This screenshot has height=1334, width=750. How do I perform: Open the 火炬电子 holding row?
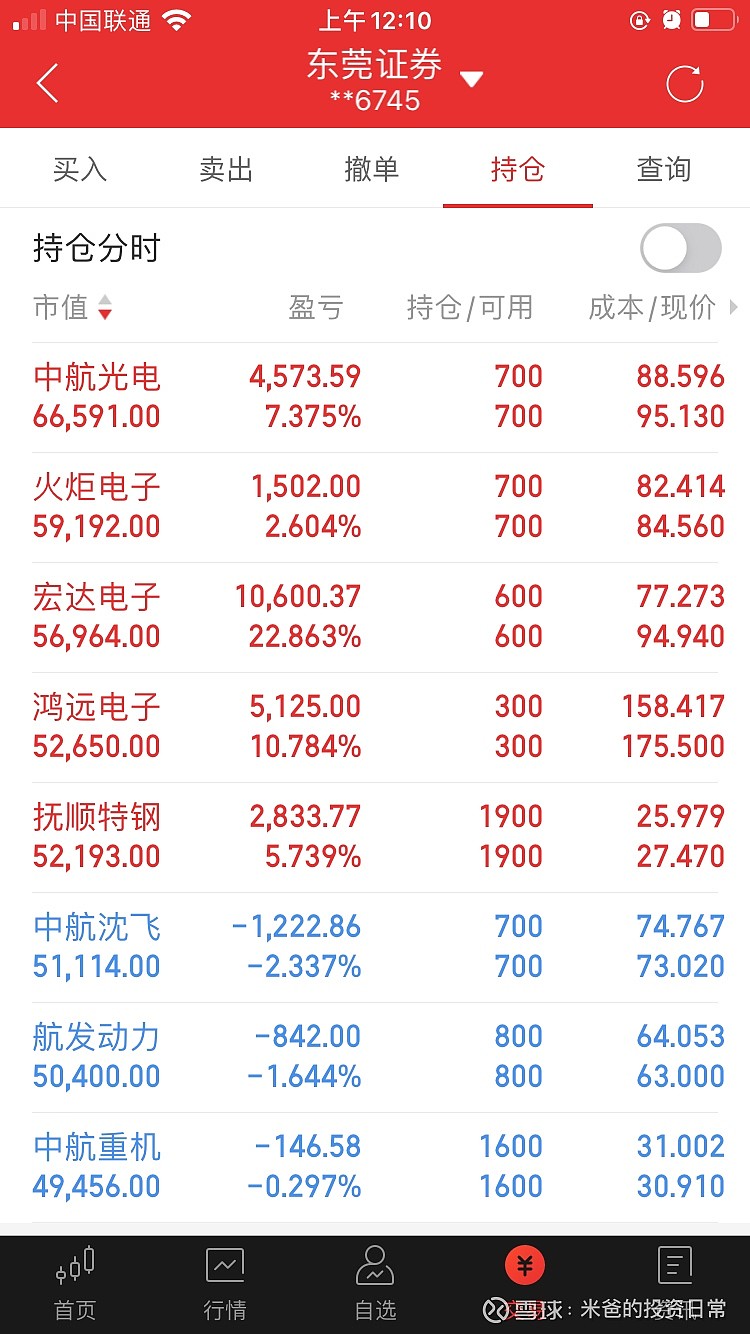(375, 507)
